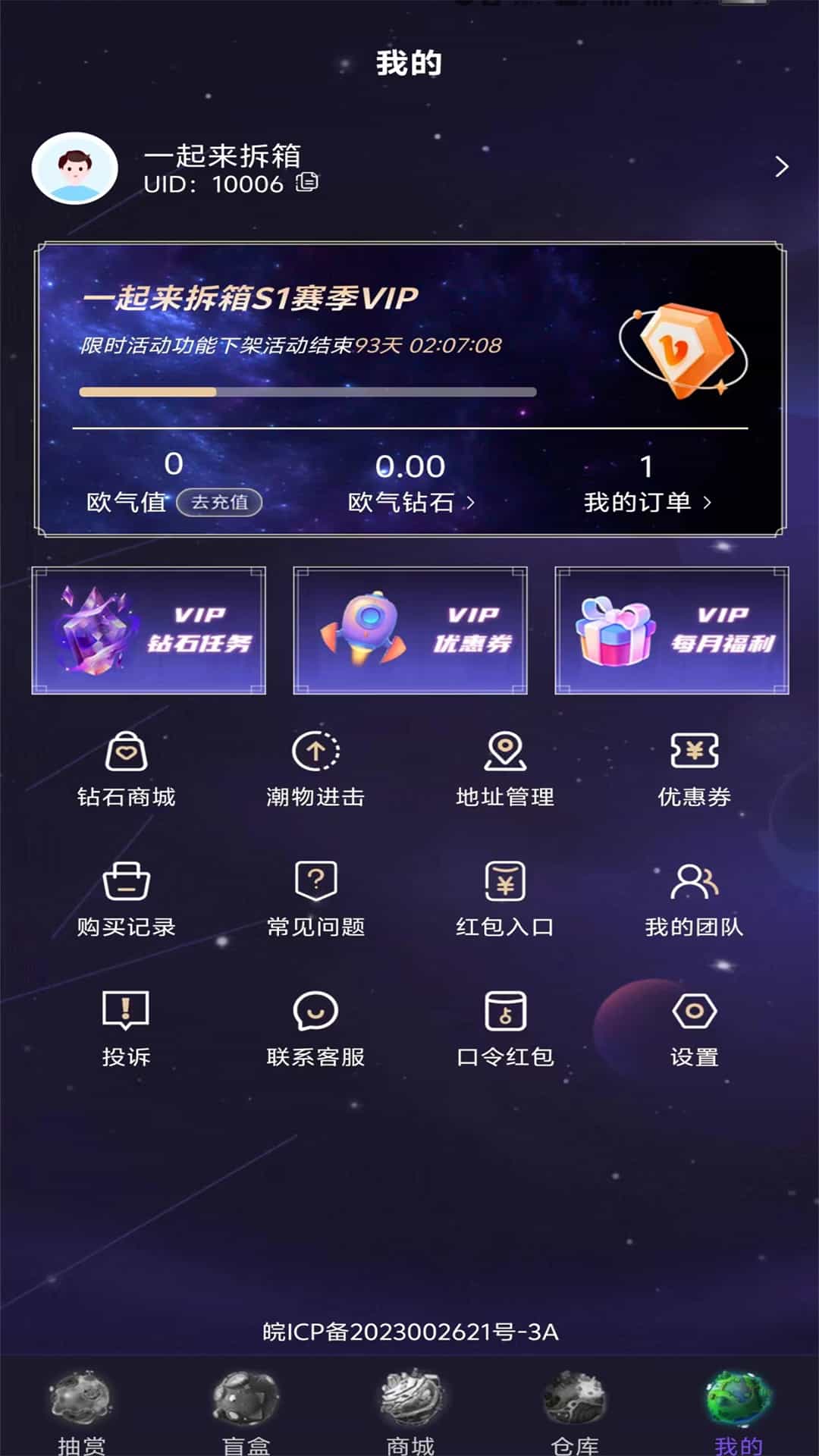Screen dimensions: 819x1456
Task: Tap the 去充值 recharge button
Action: [x=221, y=503]
